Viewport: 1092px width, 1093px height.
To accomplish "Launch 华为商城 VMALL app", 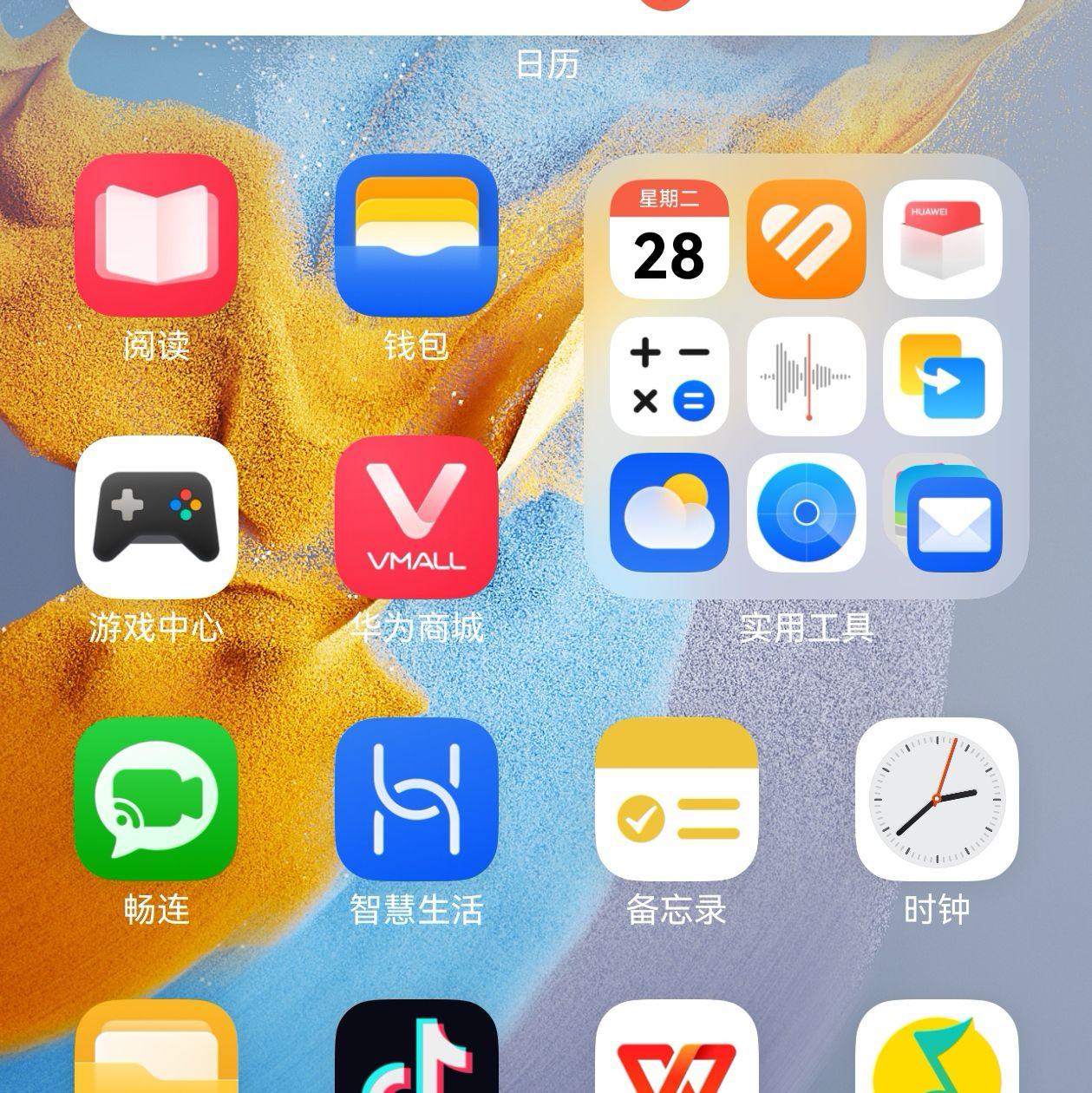I will click(416, 517).
